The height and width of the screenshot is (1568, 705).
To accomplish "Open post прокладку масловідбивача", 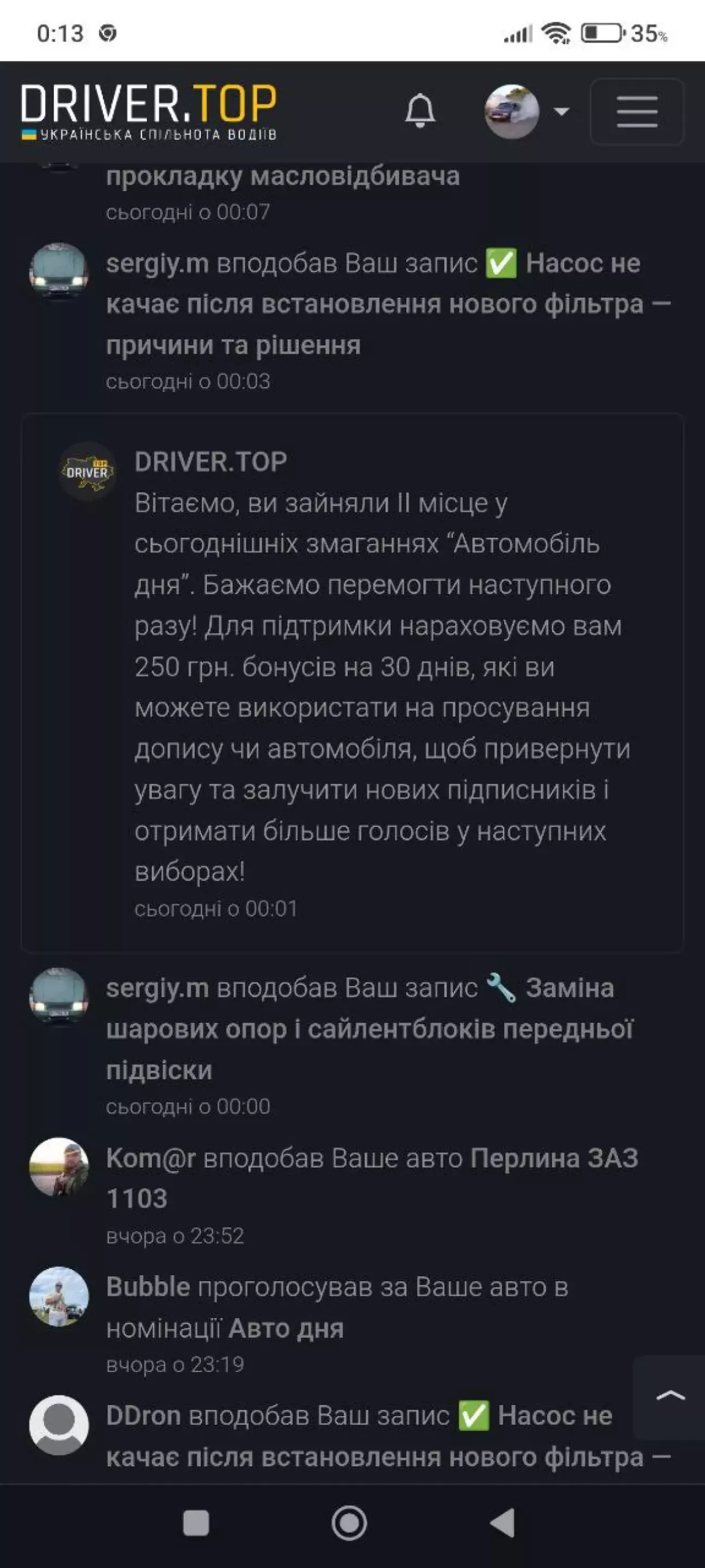I will click(283, 176).
